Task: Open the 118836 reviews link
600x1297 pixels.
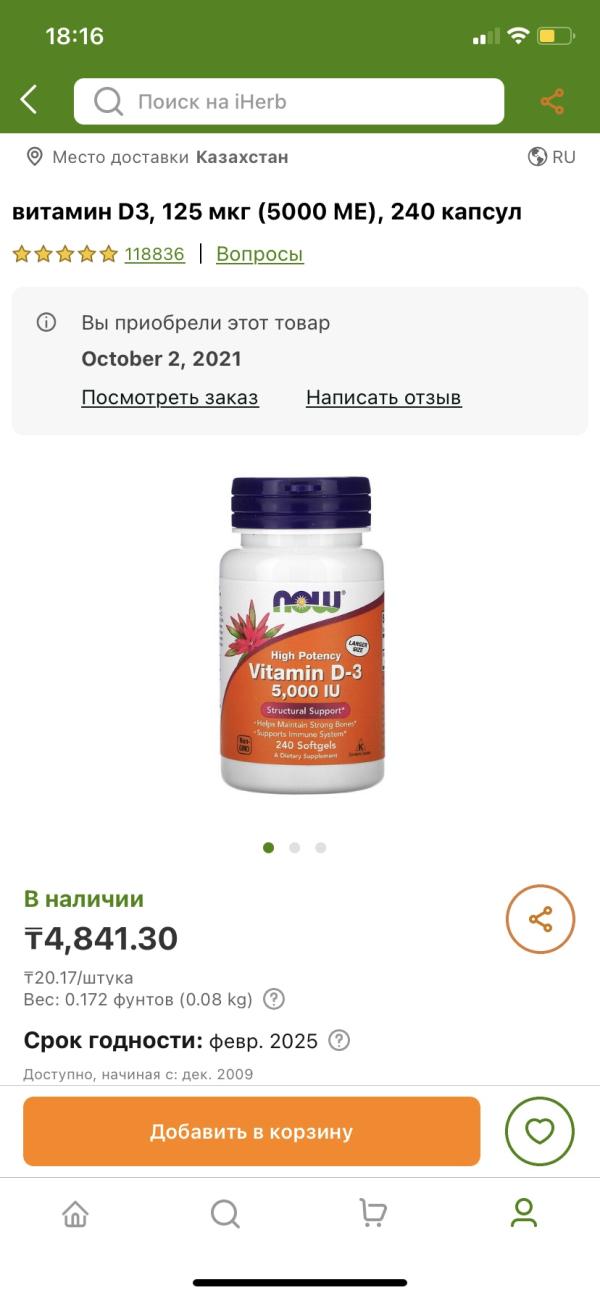Action: pos(154,254)
